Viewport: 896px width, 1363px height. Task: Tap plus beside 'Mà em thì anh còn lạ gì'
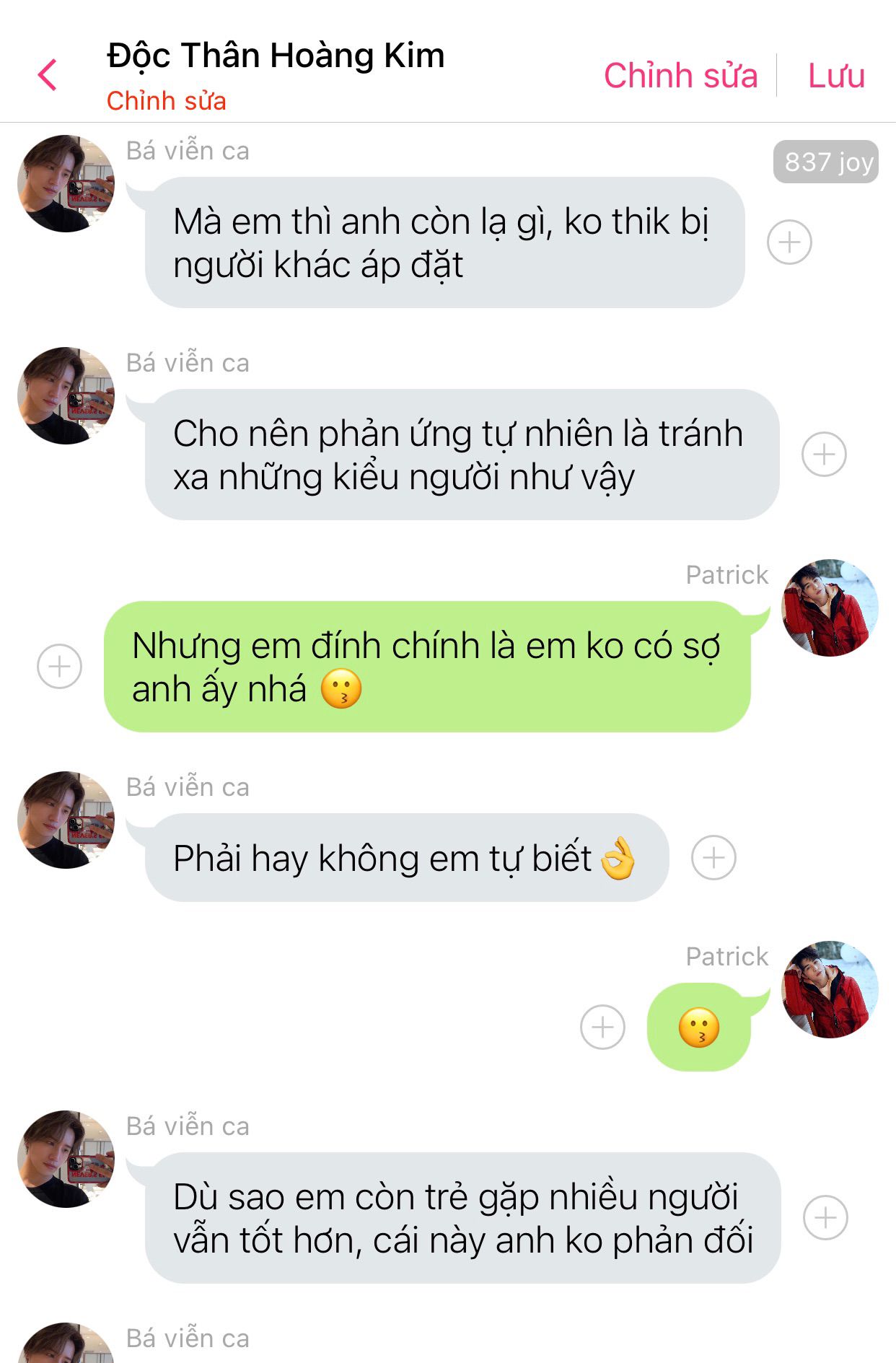(x=789, y=242)
